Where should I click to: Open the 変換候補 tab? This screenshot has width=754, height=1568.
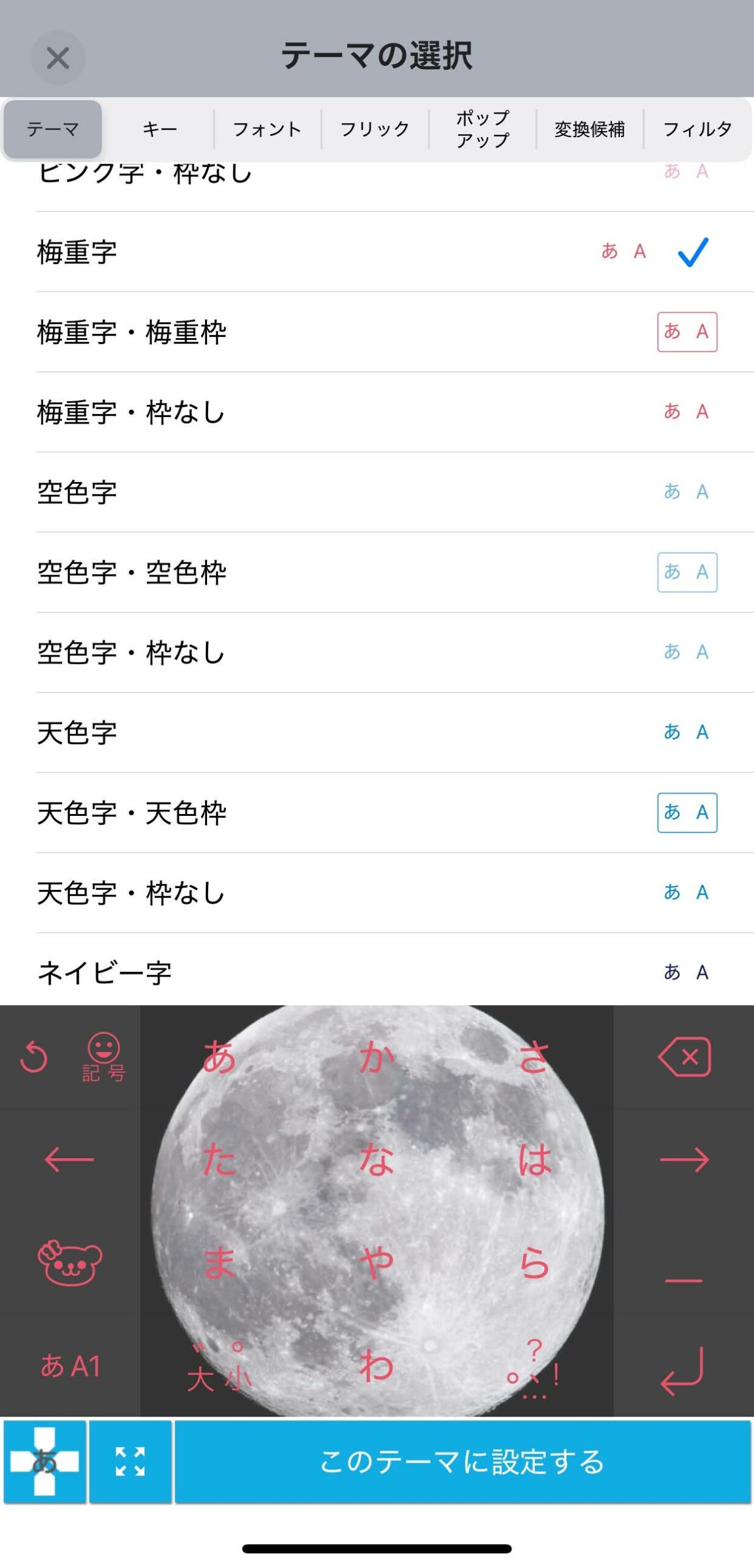tap(590, 129)
